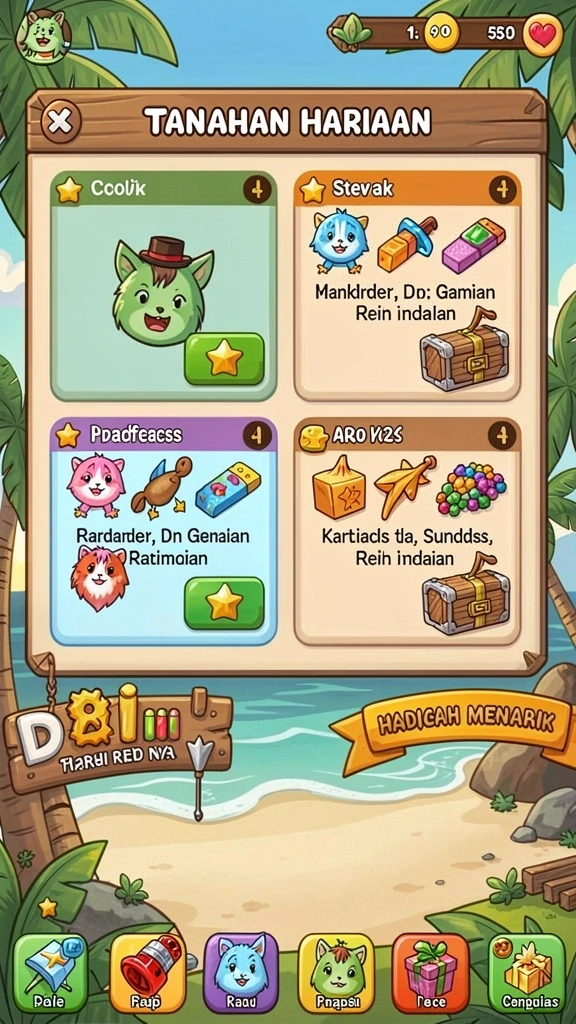
Task: Close the Tanahan Hariaan dialog
Action: 61,121
